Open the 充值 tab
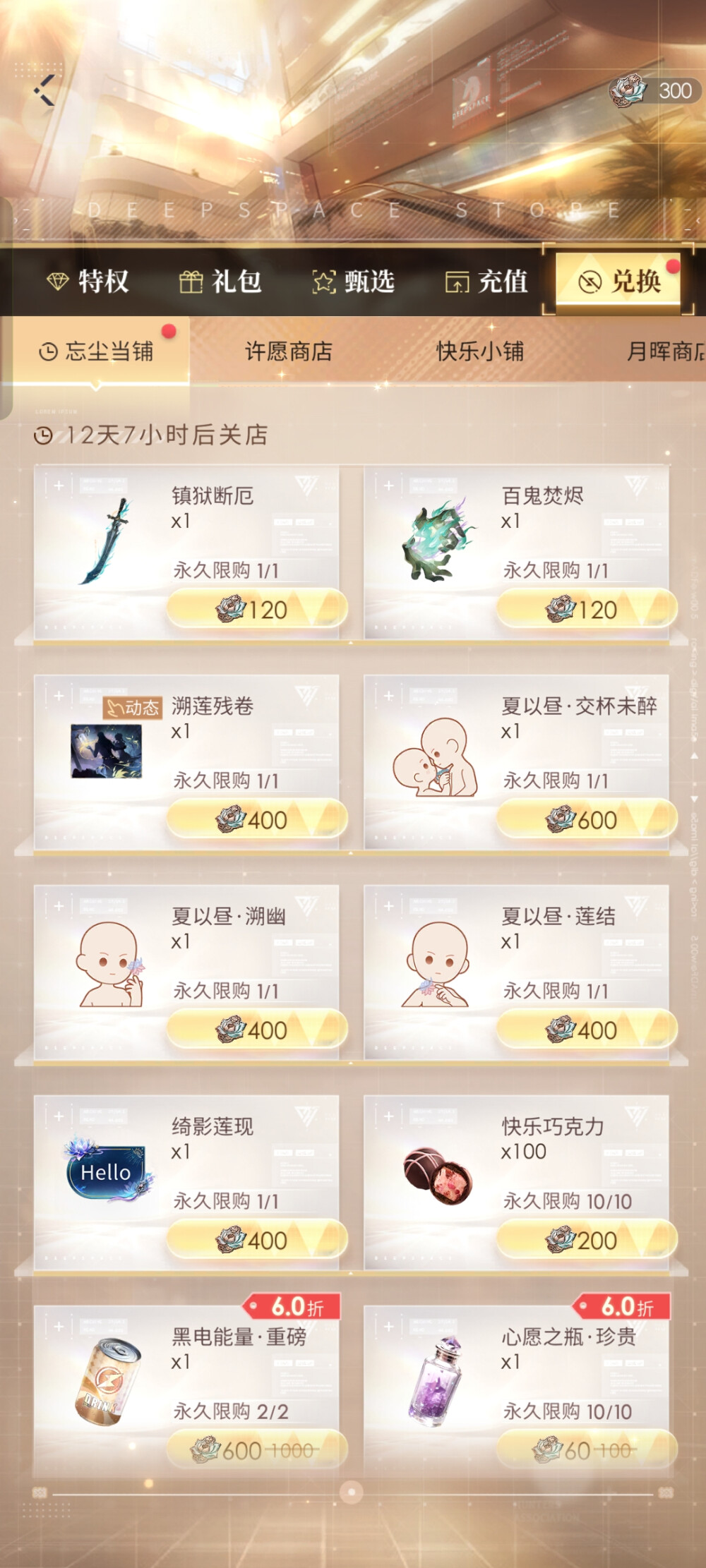The height and width of the screenshot is (1568, 706). (486, 282)
